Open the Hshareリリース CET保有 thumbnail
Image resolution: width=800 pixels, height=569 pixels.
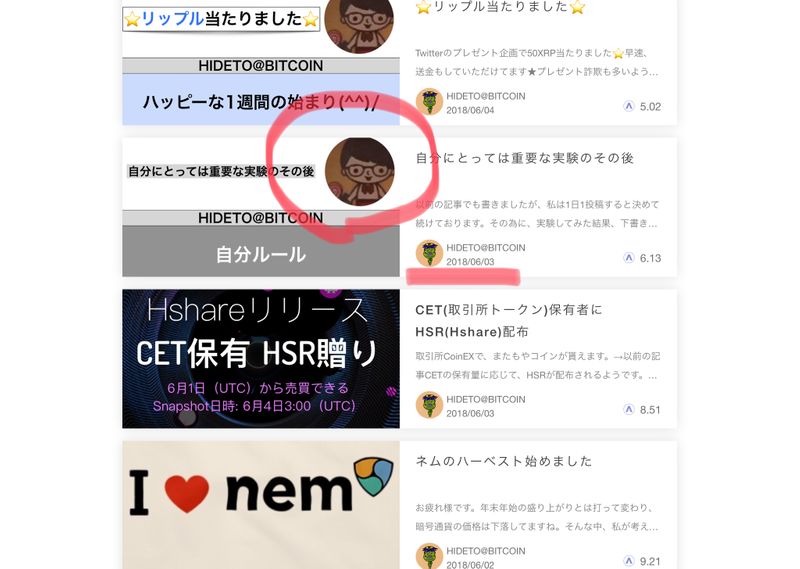tap(260, 358)
